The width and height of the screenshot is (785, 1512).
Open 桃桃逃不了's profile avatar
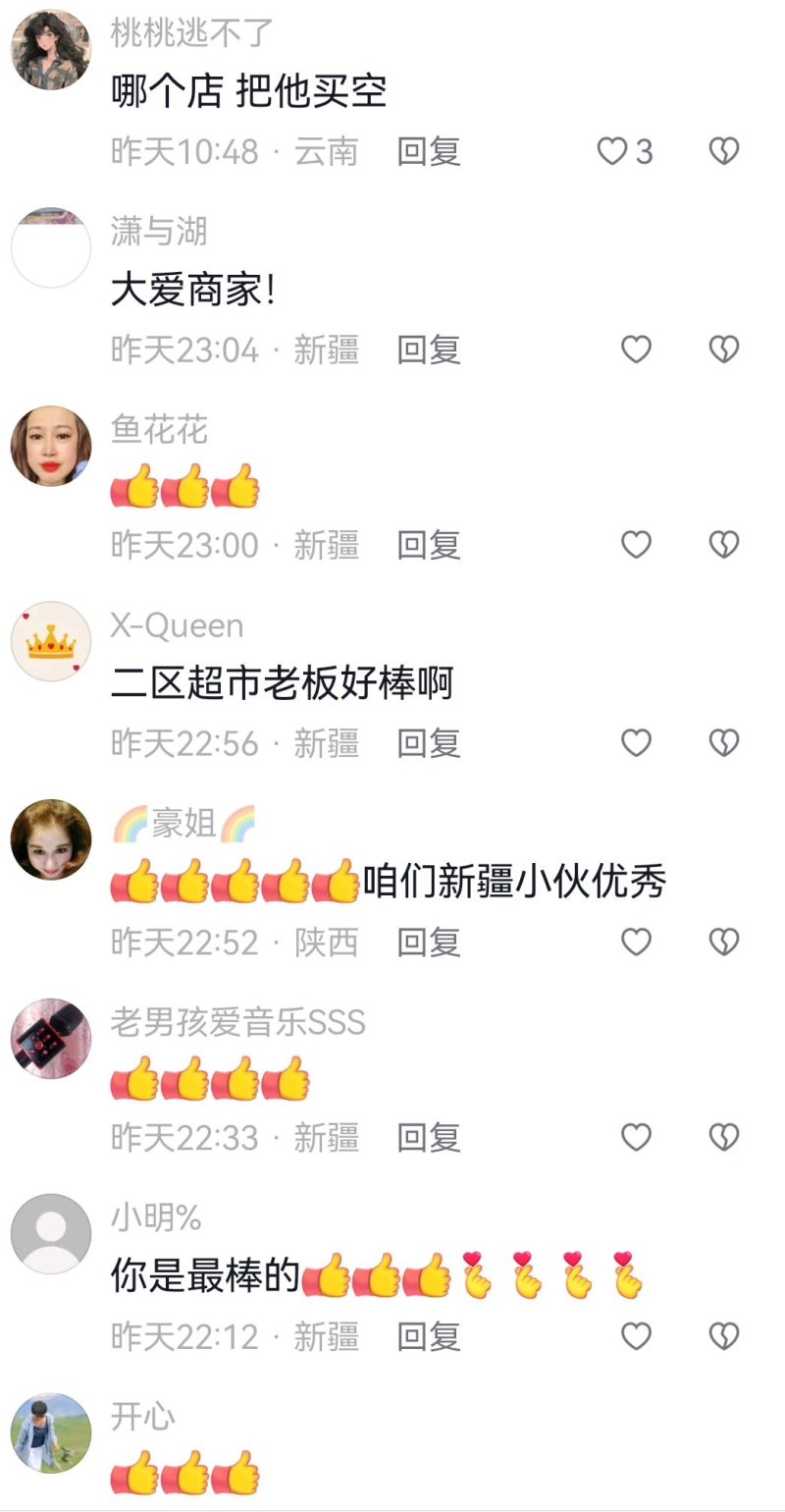[x=51, y=50]
